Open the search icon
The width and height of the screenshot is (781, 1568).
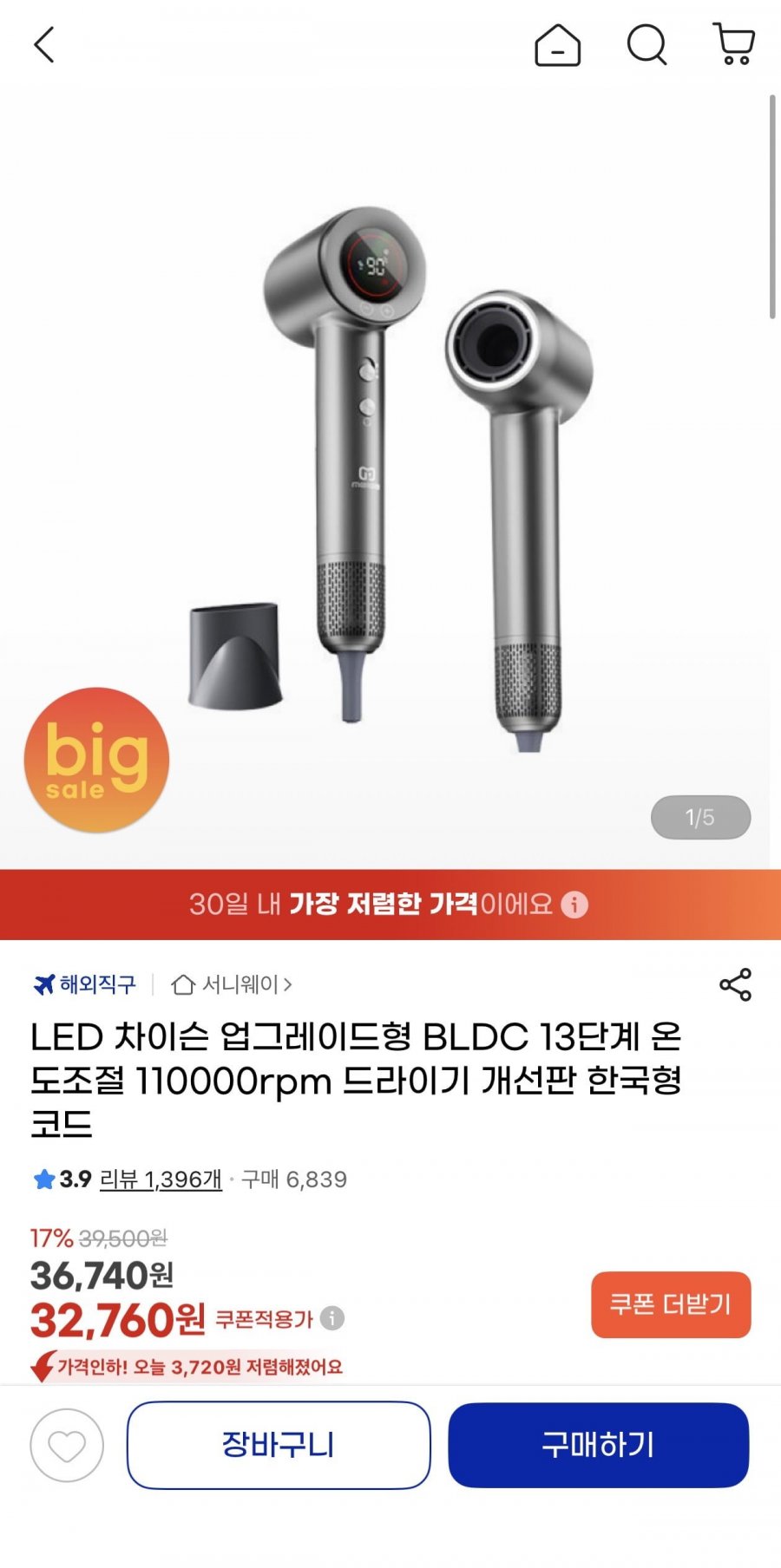[646, 44]
